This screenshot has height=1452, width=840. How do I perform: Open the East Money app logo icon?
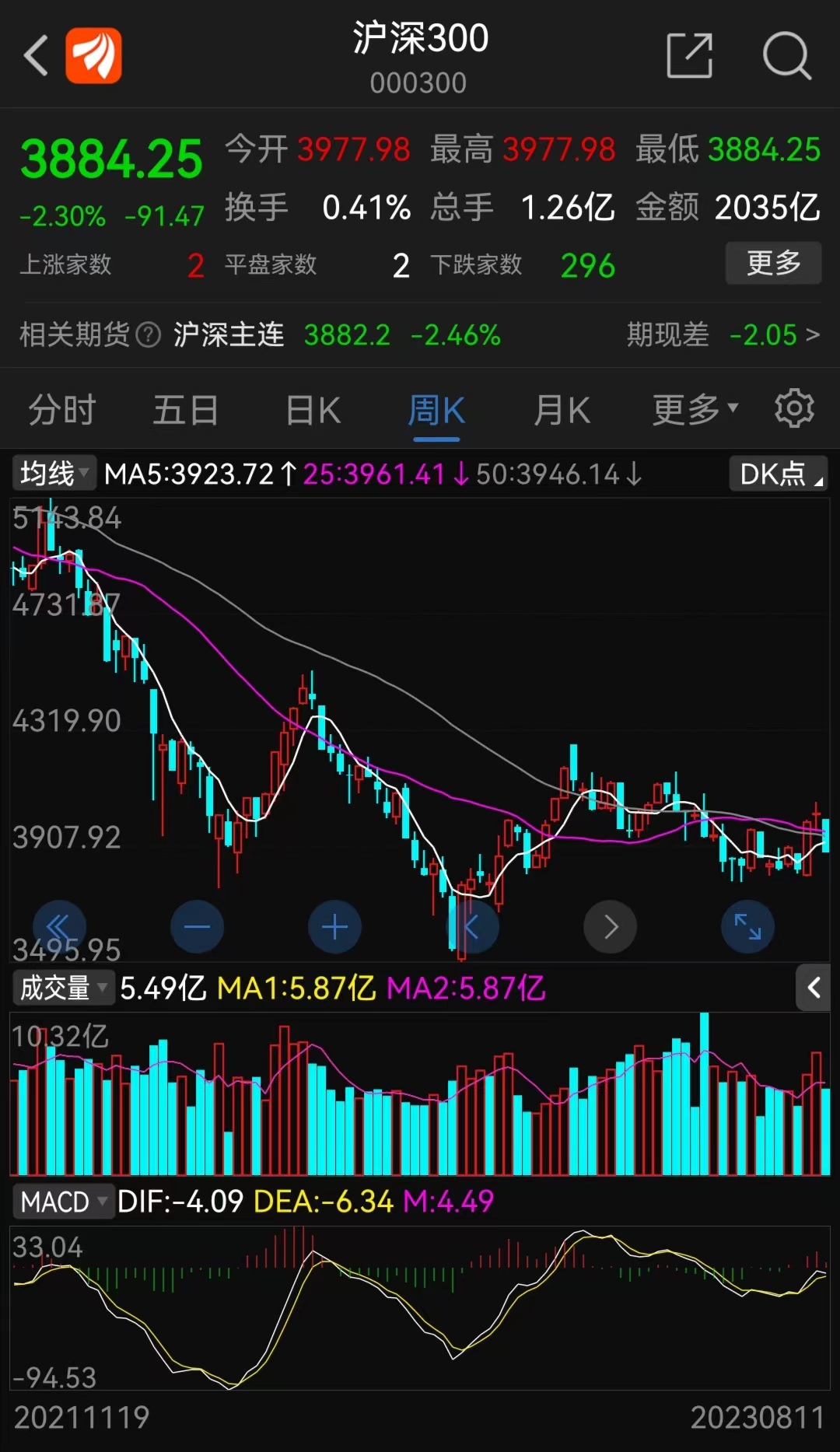(x=93, y=54)
